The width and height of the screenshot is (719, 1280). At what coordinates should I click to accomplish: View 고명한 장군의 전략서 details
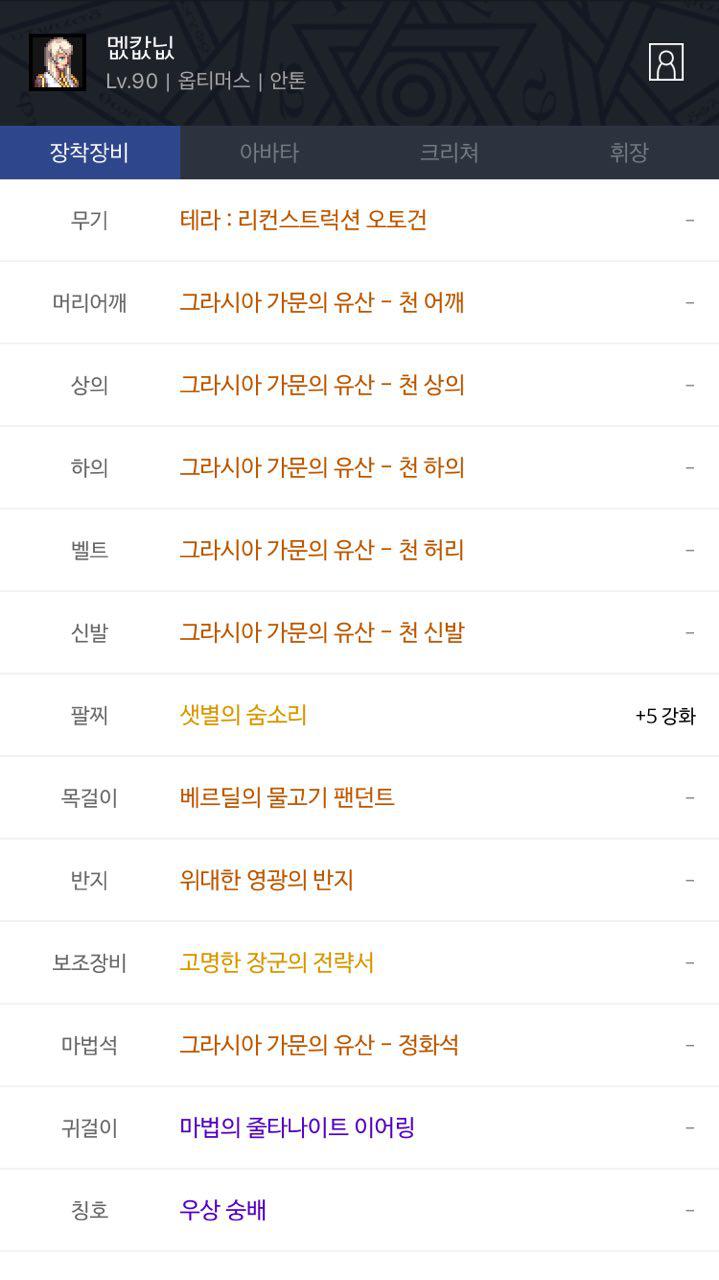coord(277,962)
